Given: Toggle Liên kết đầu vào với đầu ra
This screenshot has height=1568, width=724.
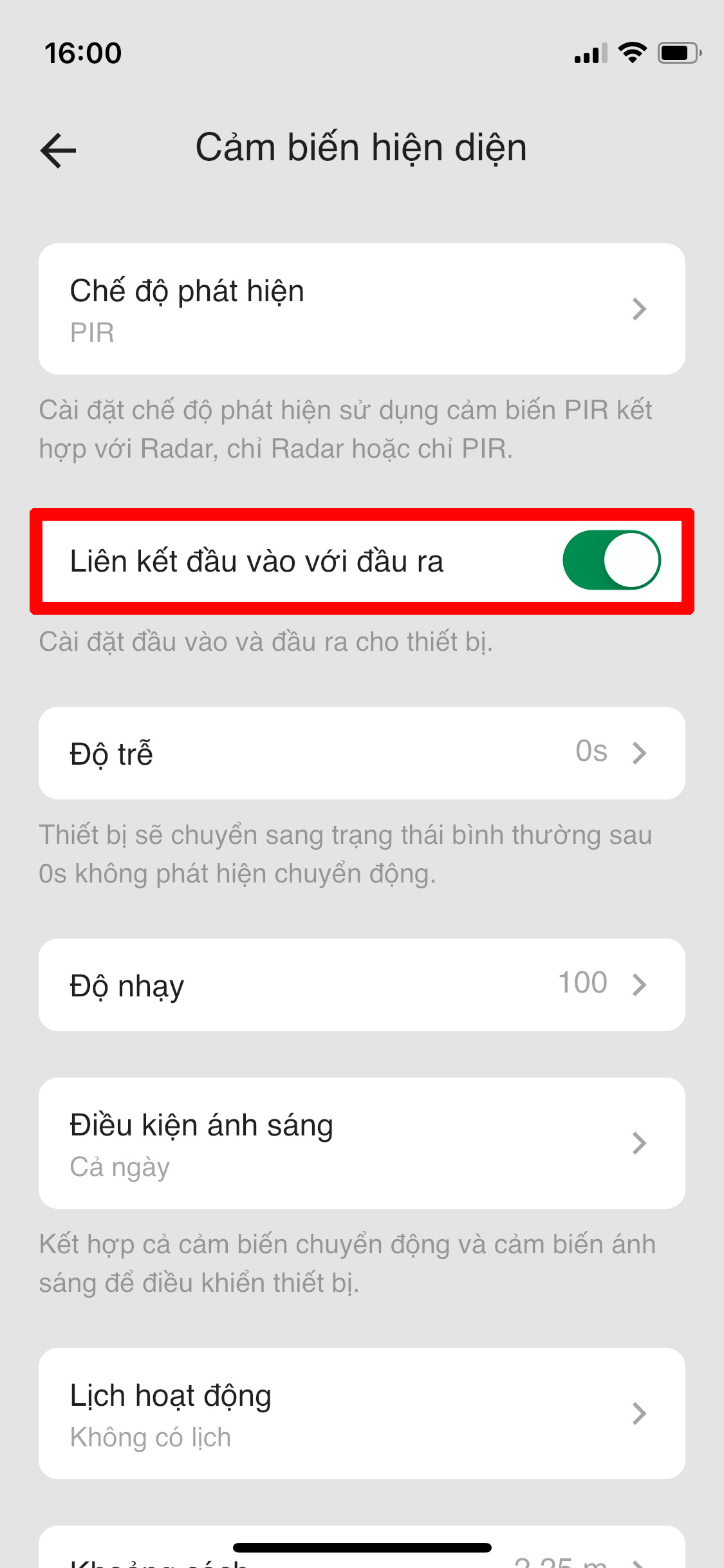Looking at the screenshot, I should point(611,560).
